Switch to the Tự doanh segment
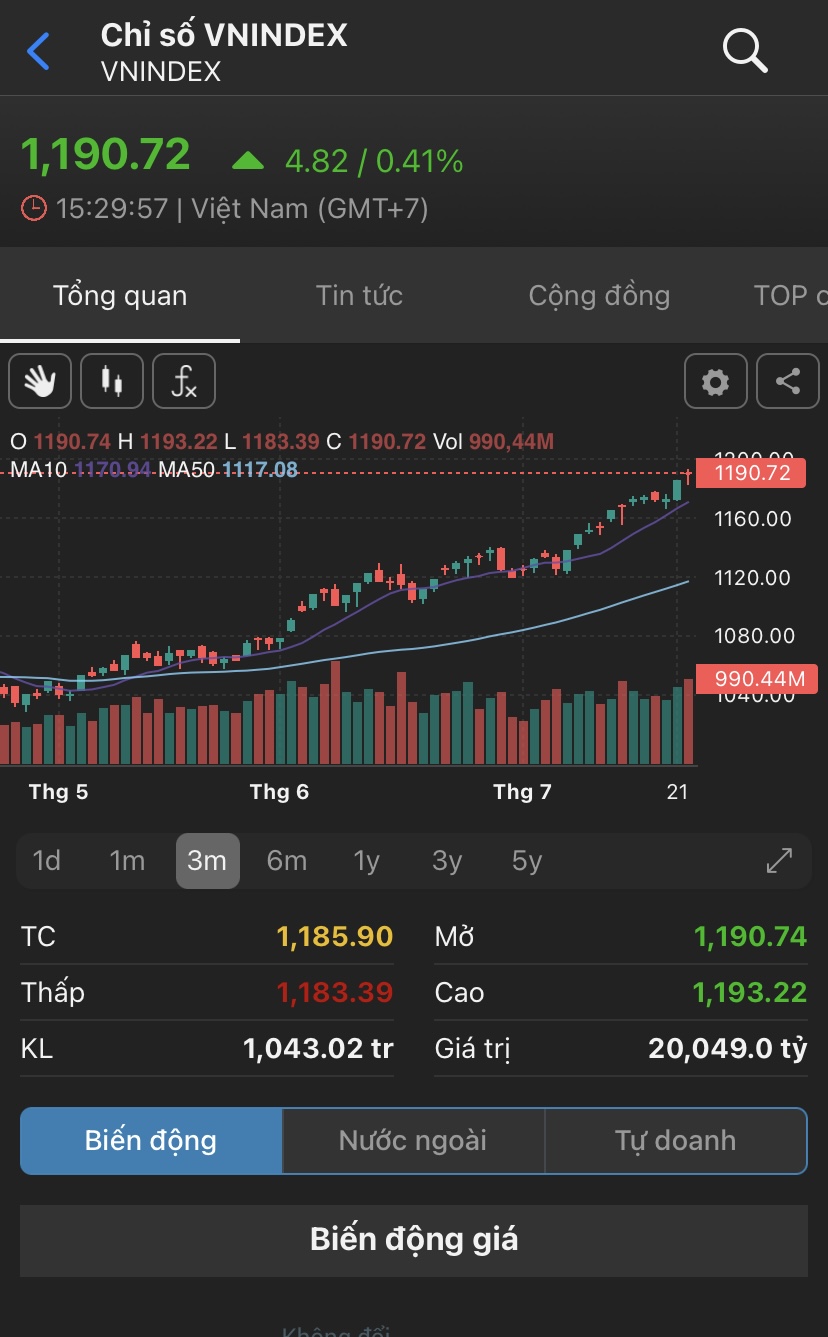The height and width of the screenshot is (1337, 828). tap(675, 1140)
